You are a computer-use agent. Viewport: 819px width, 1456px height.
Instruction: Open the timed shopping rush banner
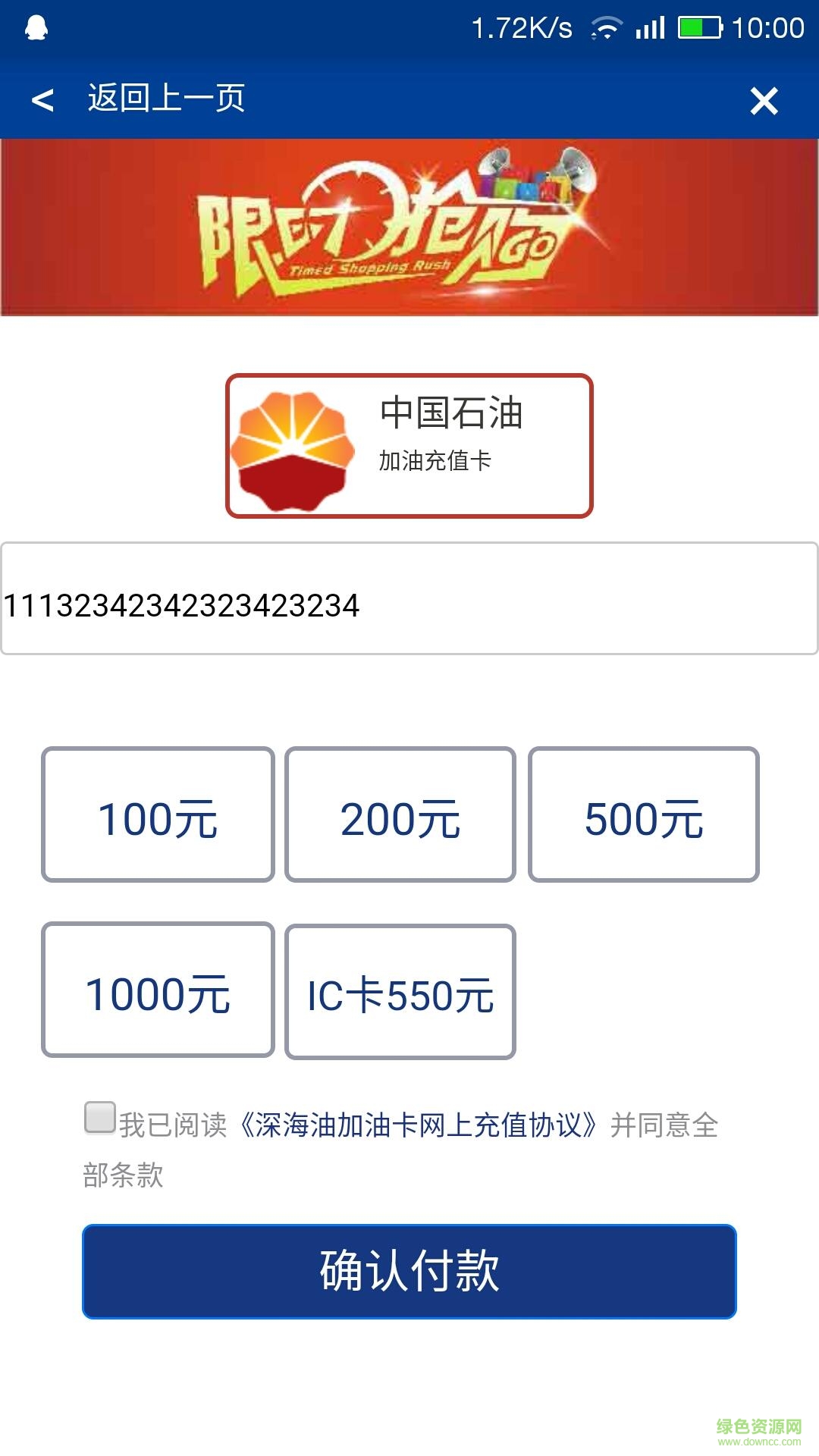coord(409,227)
